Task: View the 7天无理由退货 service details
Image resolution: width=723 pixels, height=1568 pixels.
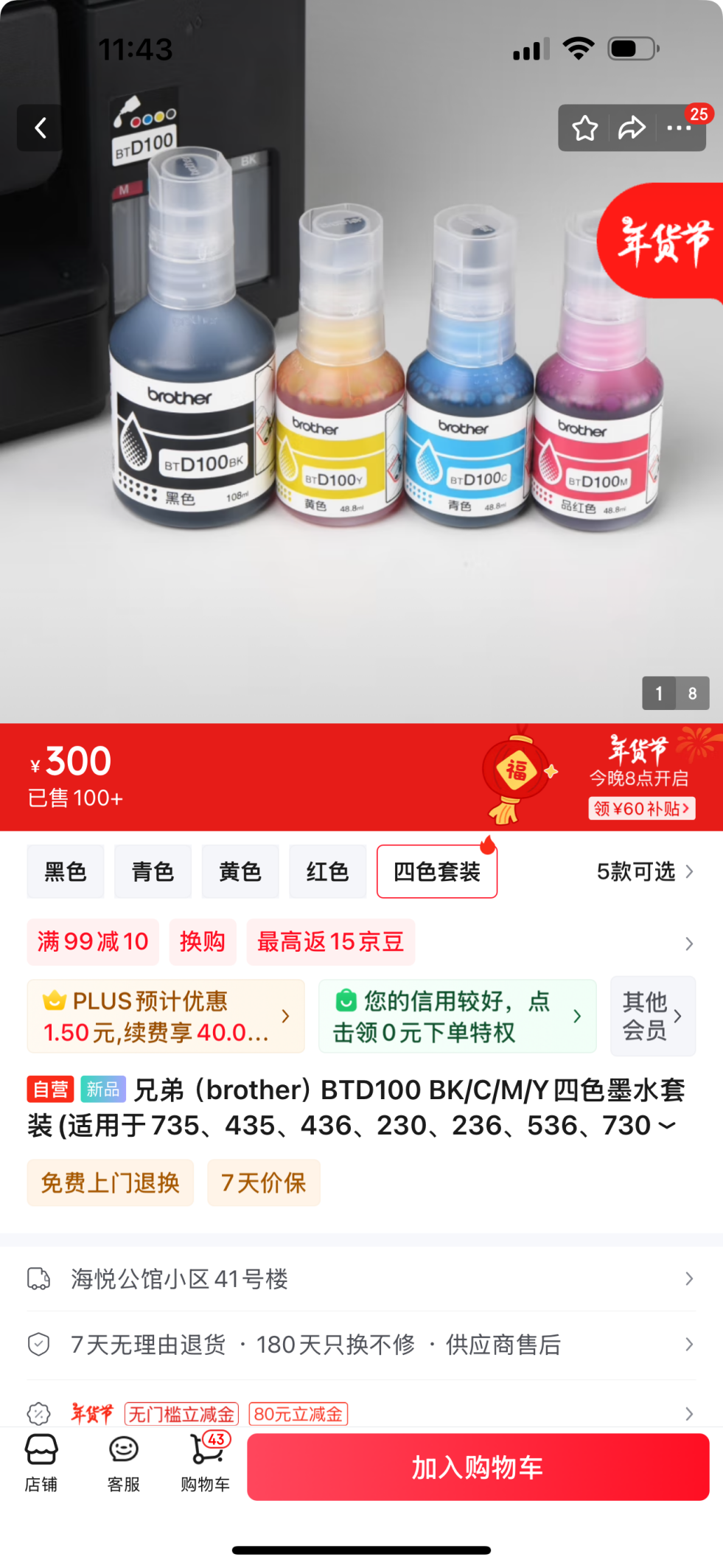Action: (361, 1345)
